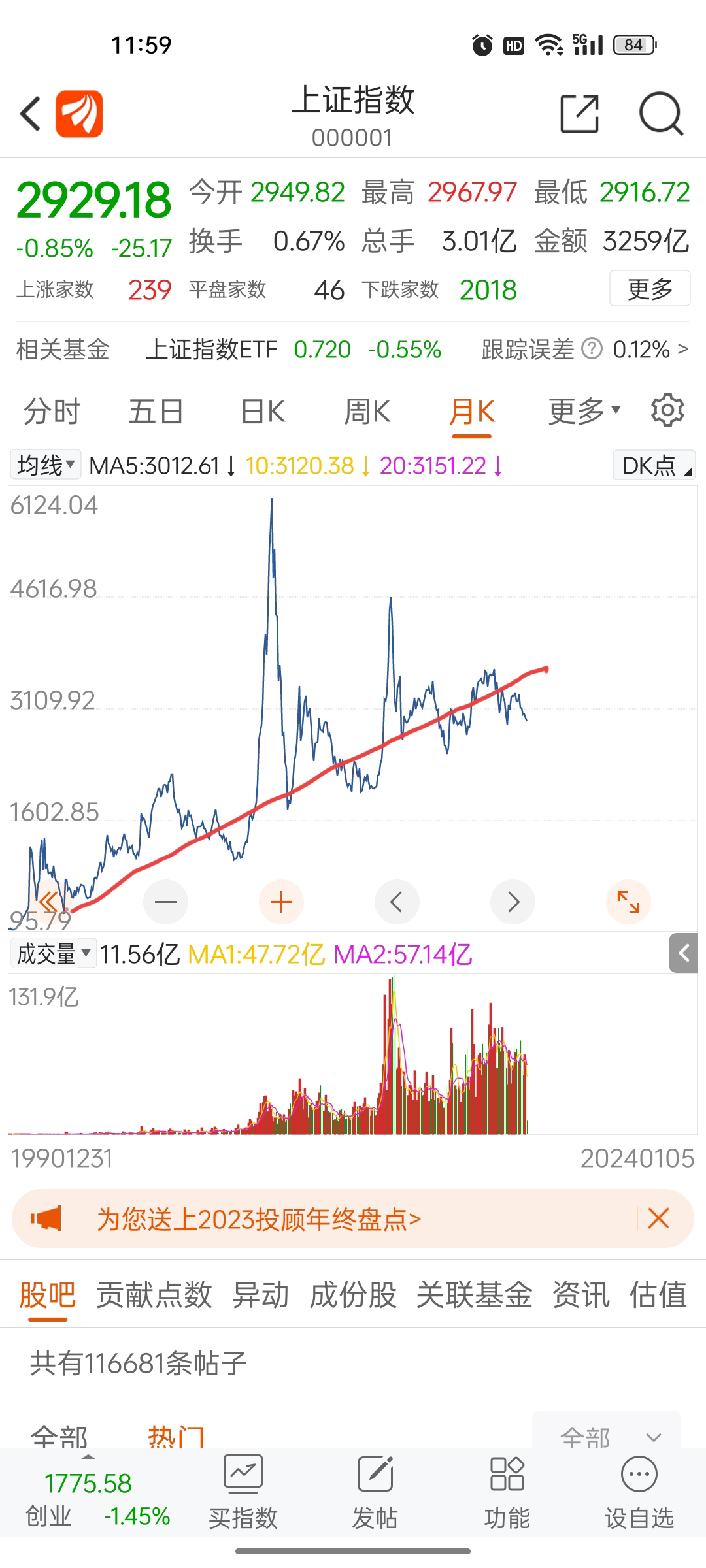Expand the chart to fullscreen
This screenshot has height=1568, width=706.
click(628, 902)
